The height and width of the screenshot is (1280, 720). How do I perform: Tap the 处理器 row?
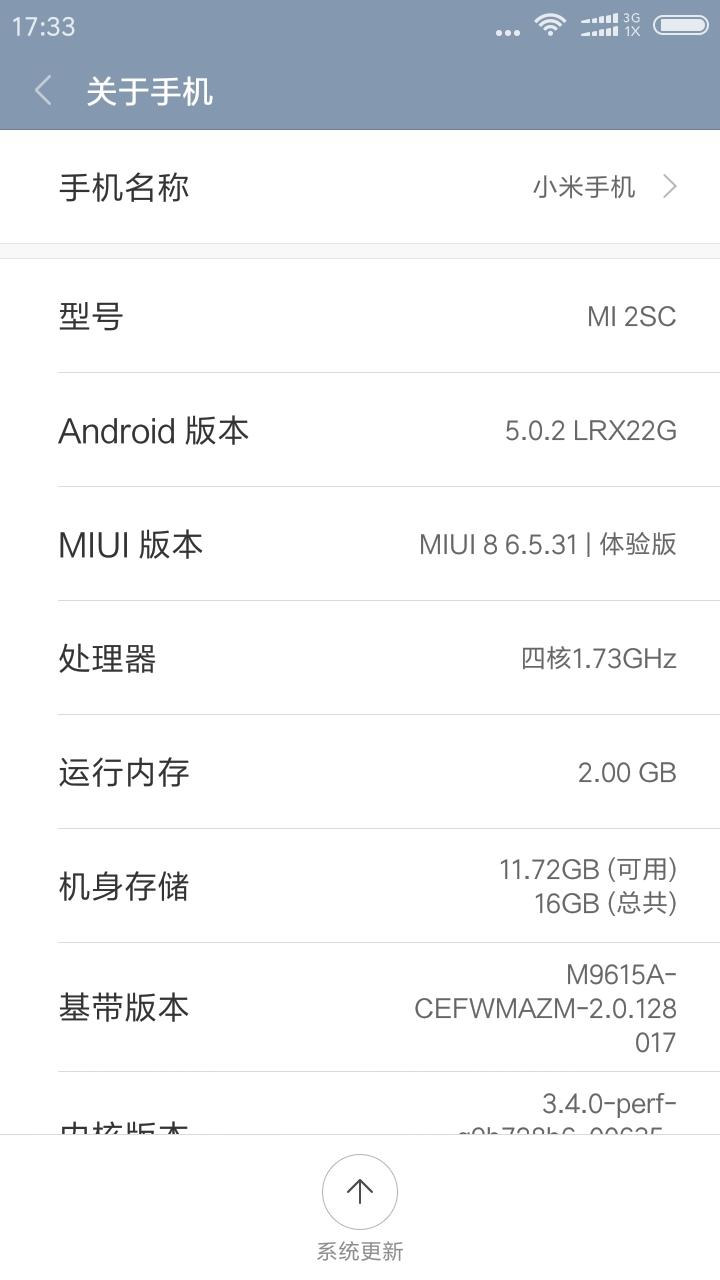tap(360, 658)
